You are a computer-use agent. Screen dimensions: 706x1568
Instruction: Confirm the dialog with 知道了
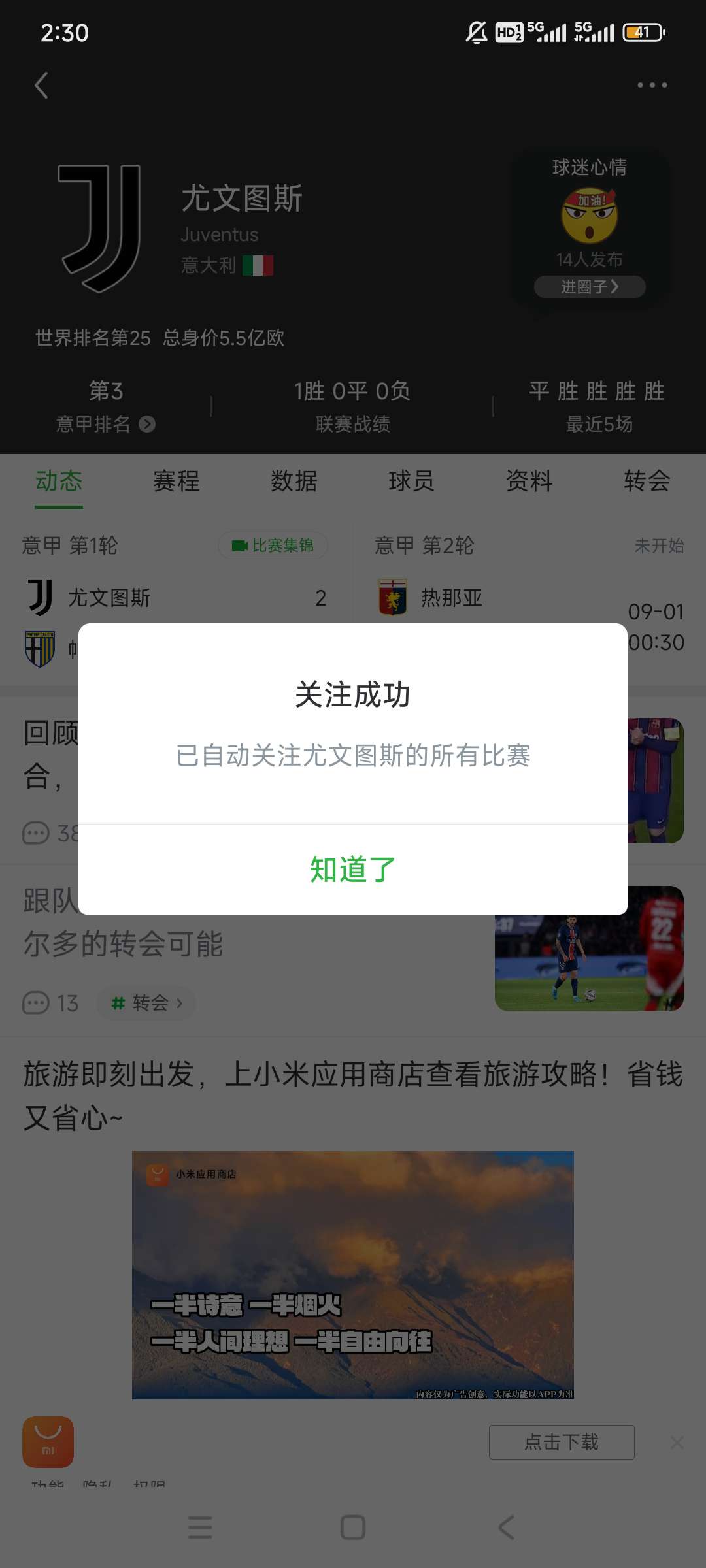[x=353, y=870]
